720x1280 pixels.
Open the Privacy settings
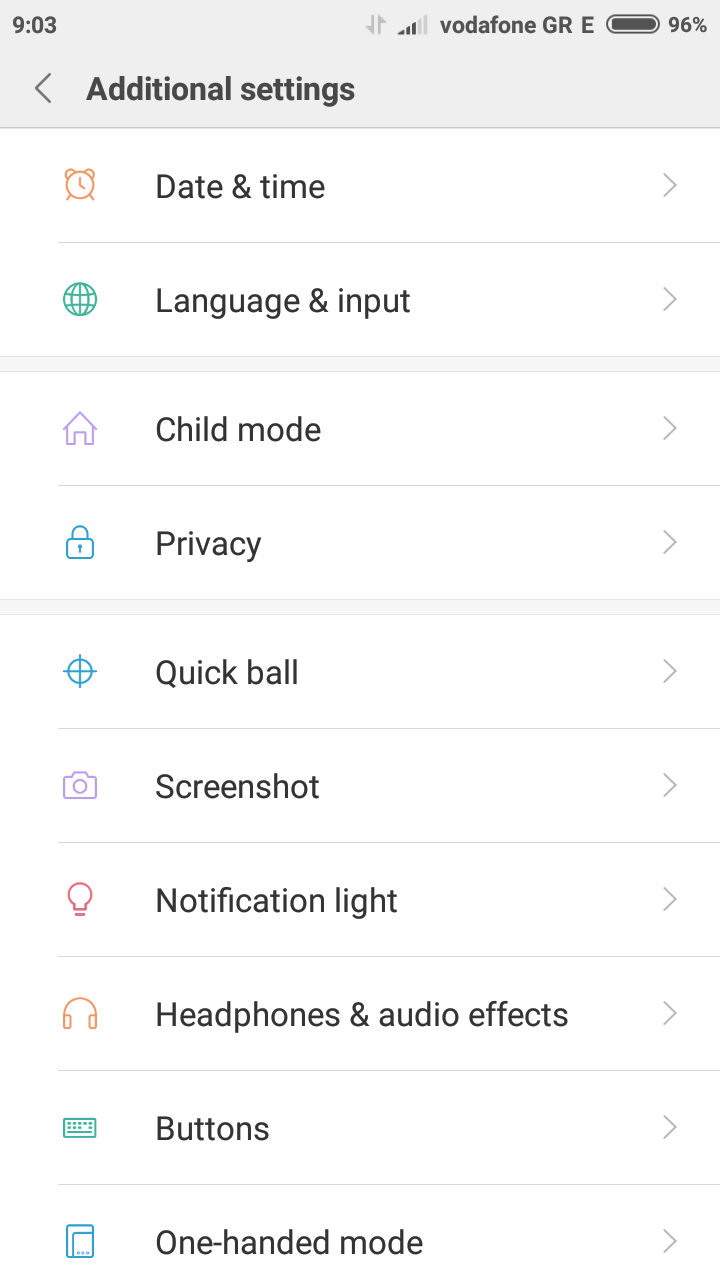(360, 543)
